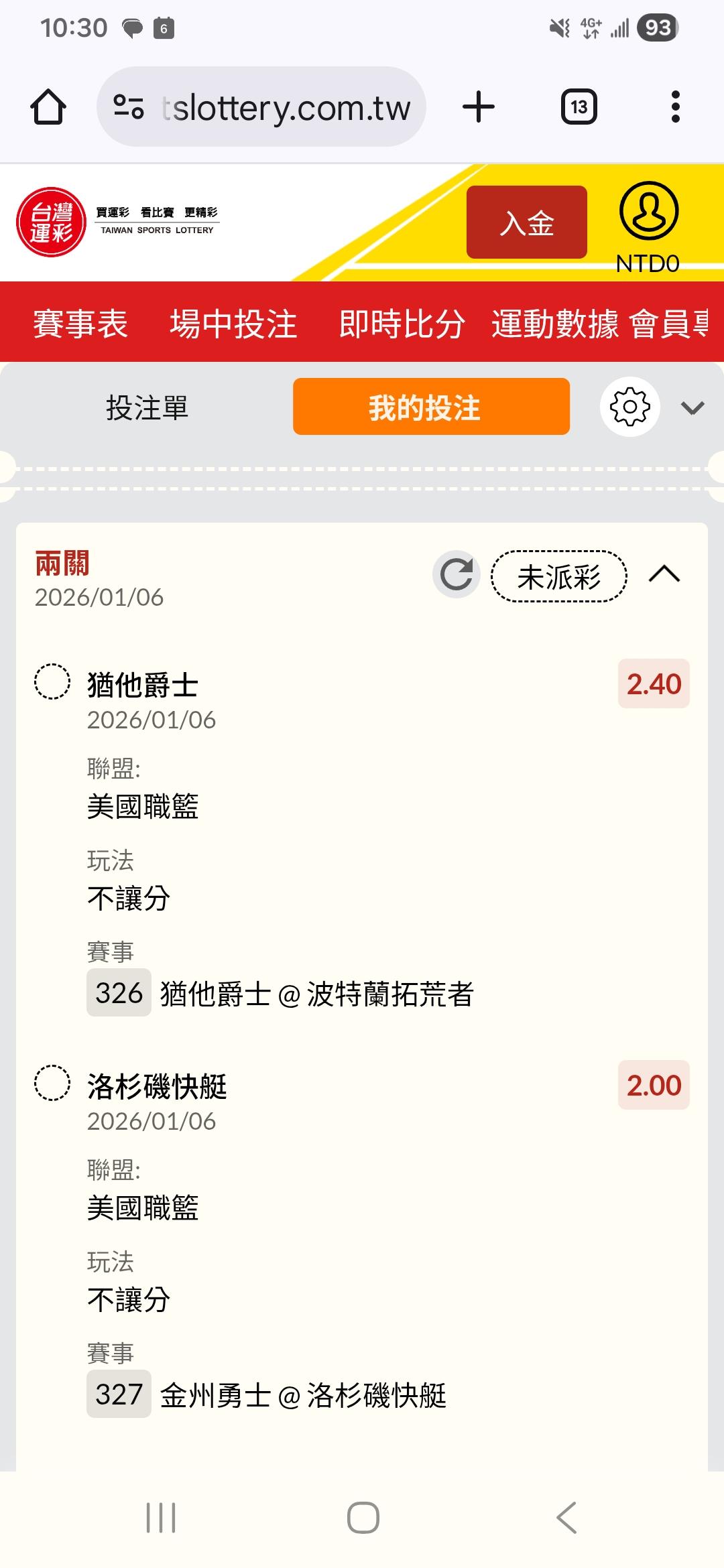This screenshot has height=1568, width=724.
Task: Go to 賽事表 schedule
Action: (80, 324)
